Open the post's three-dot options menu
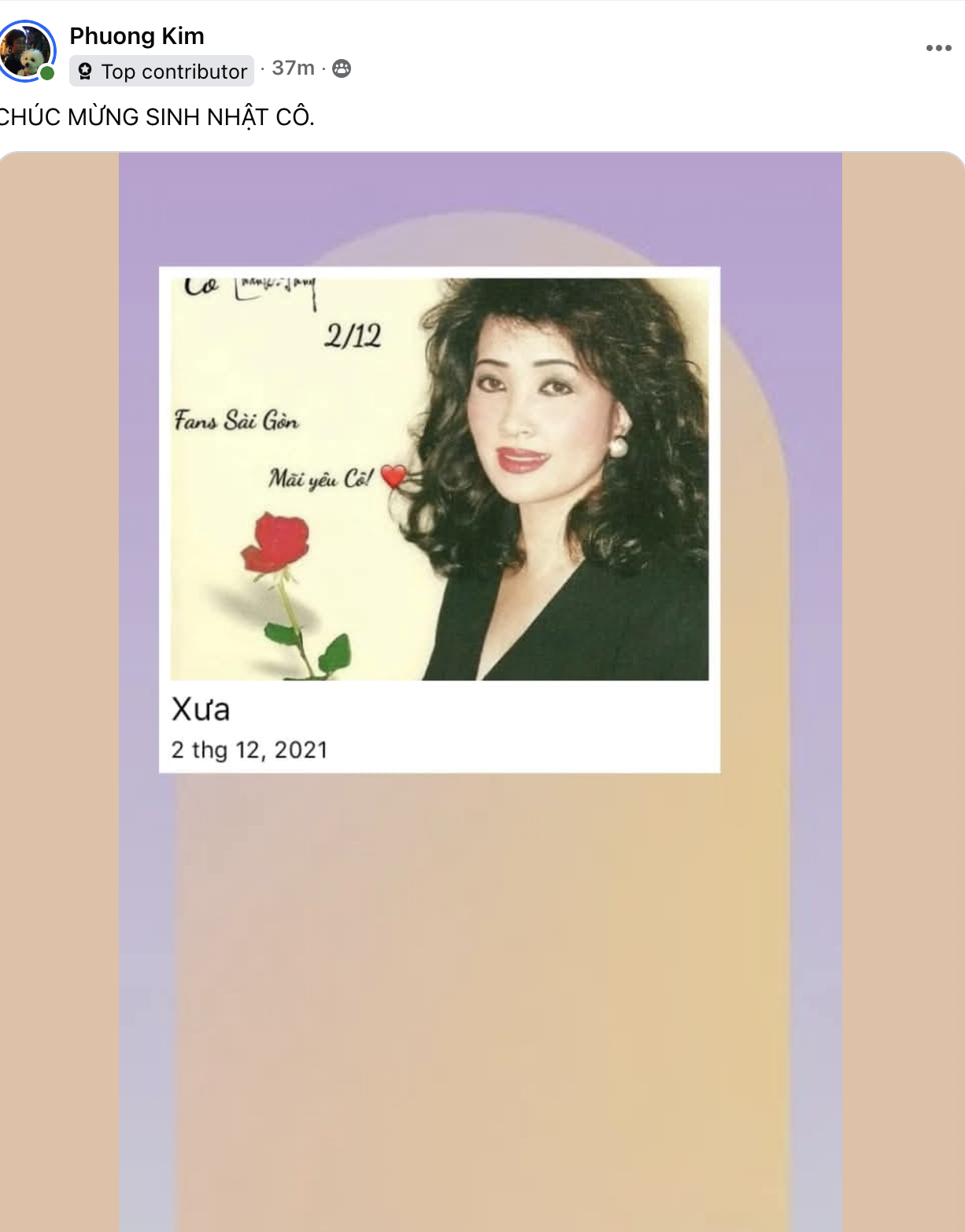The image size is (965, 1232). point(938,49)
